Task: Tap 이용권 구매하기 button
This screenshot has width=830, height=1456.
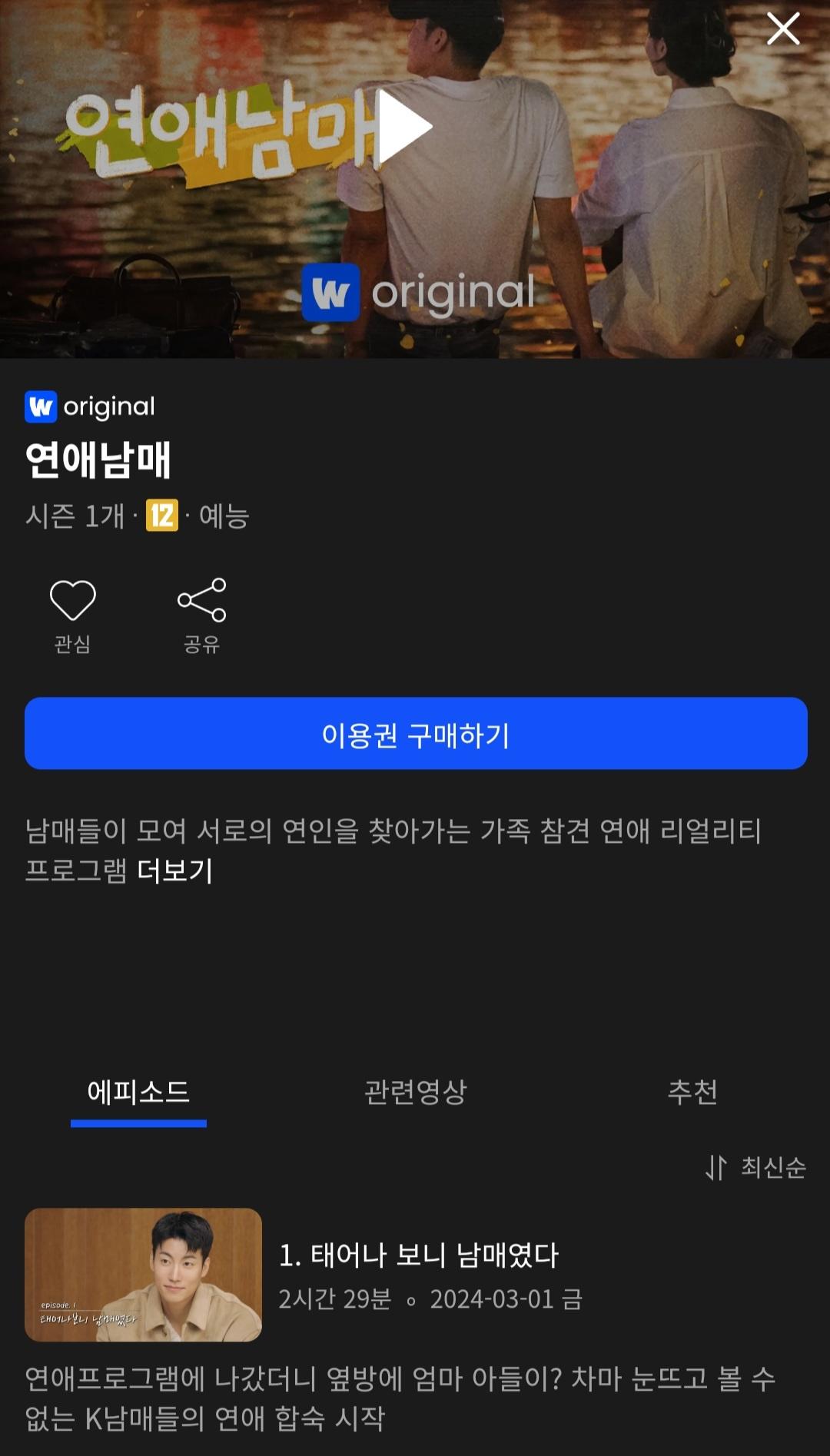Action: (x=416, y=734)
